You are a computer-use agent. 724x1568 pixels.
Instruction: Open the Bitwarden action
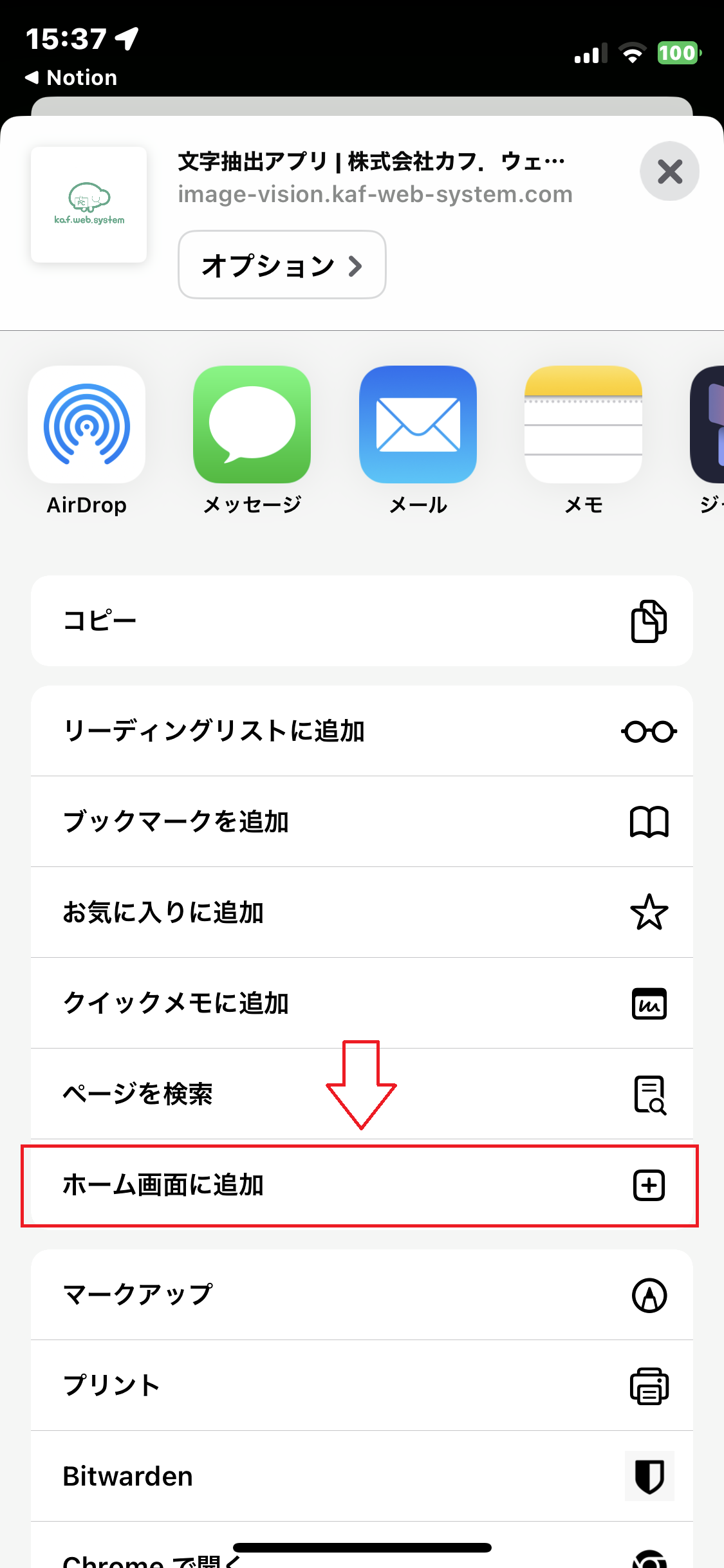coord(362,1476)
